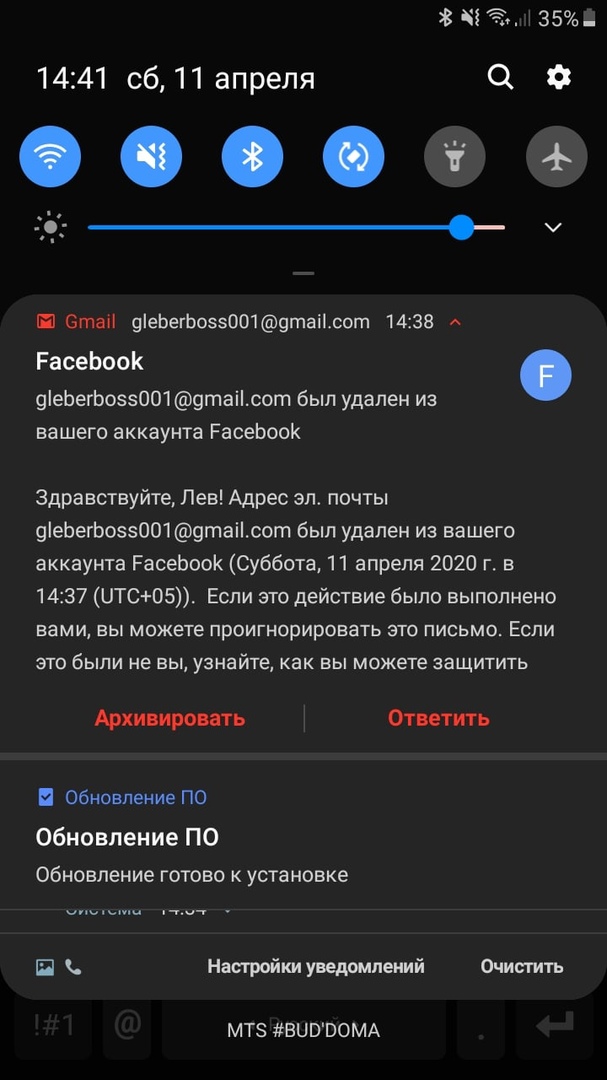Open settings via the gear icon

(x=558, y=77)
